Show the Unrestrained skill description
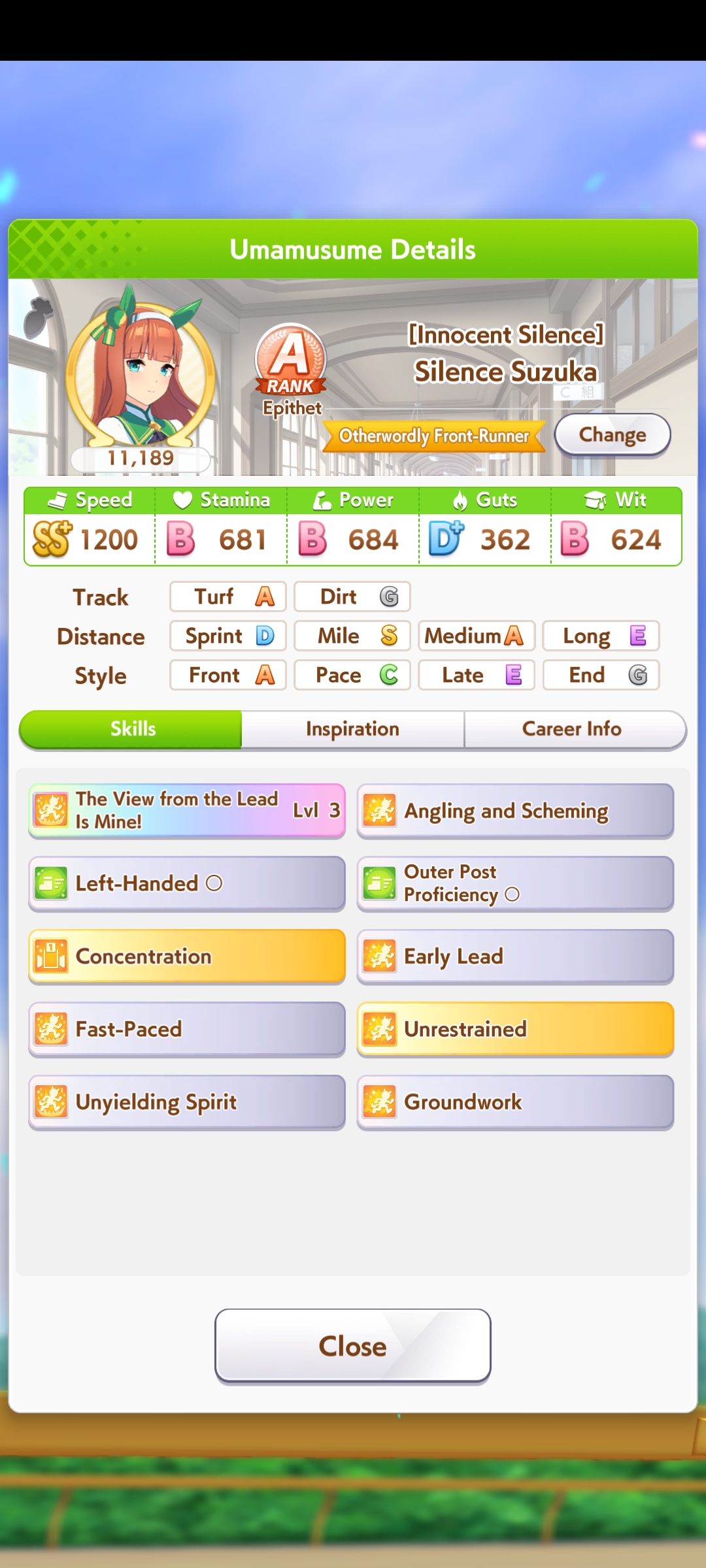706x1568 pixels. 515,1030
